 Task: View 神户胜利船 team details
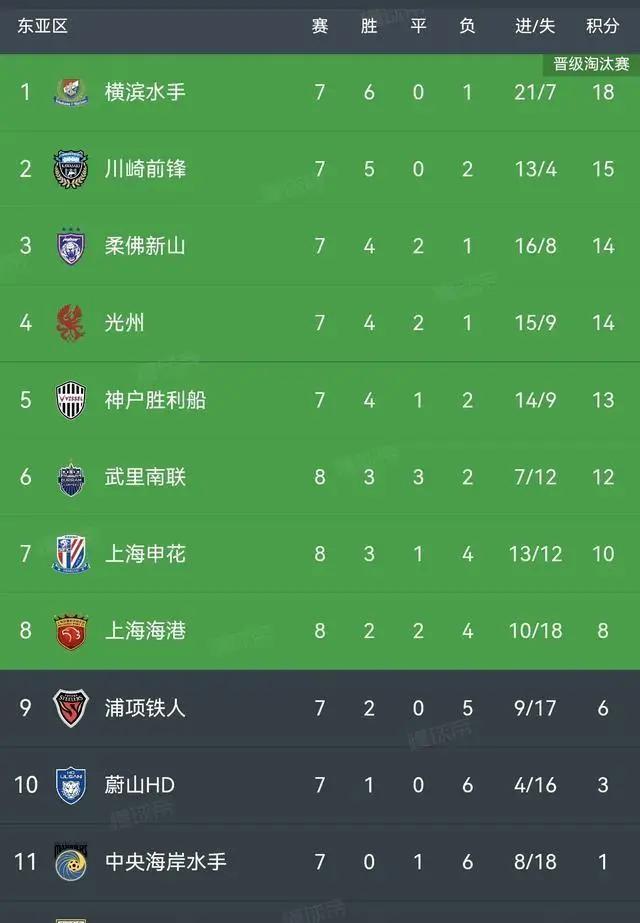tap(155, 399)
